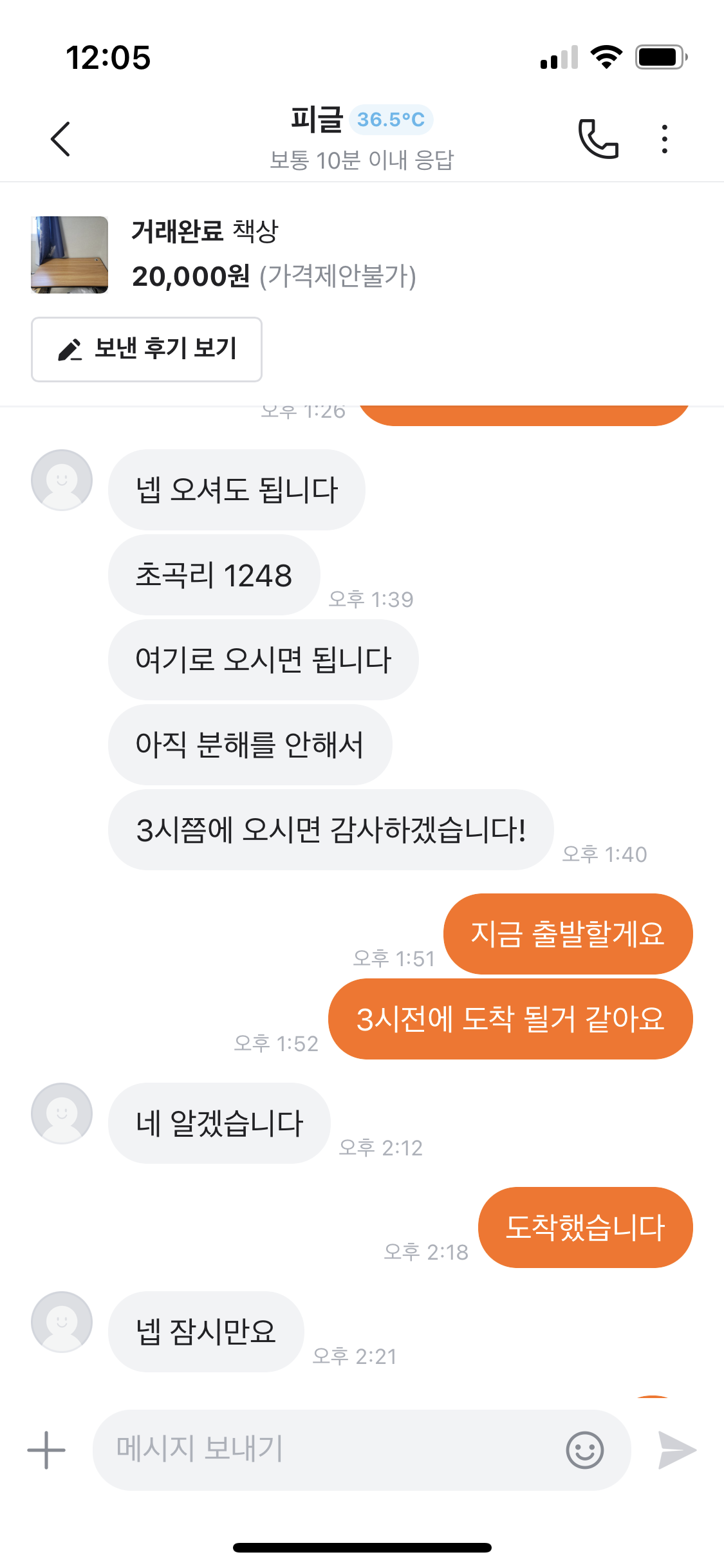The height and width of the screenshot is (1568, 724).
Task: Open the emoji sticker picker
Action: click(x=584, y=1450)
